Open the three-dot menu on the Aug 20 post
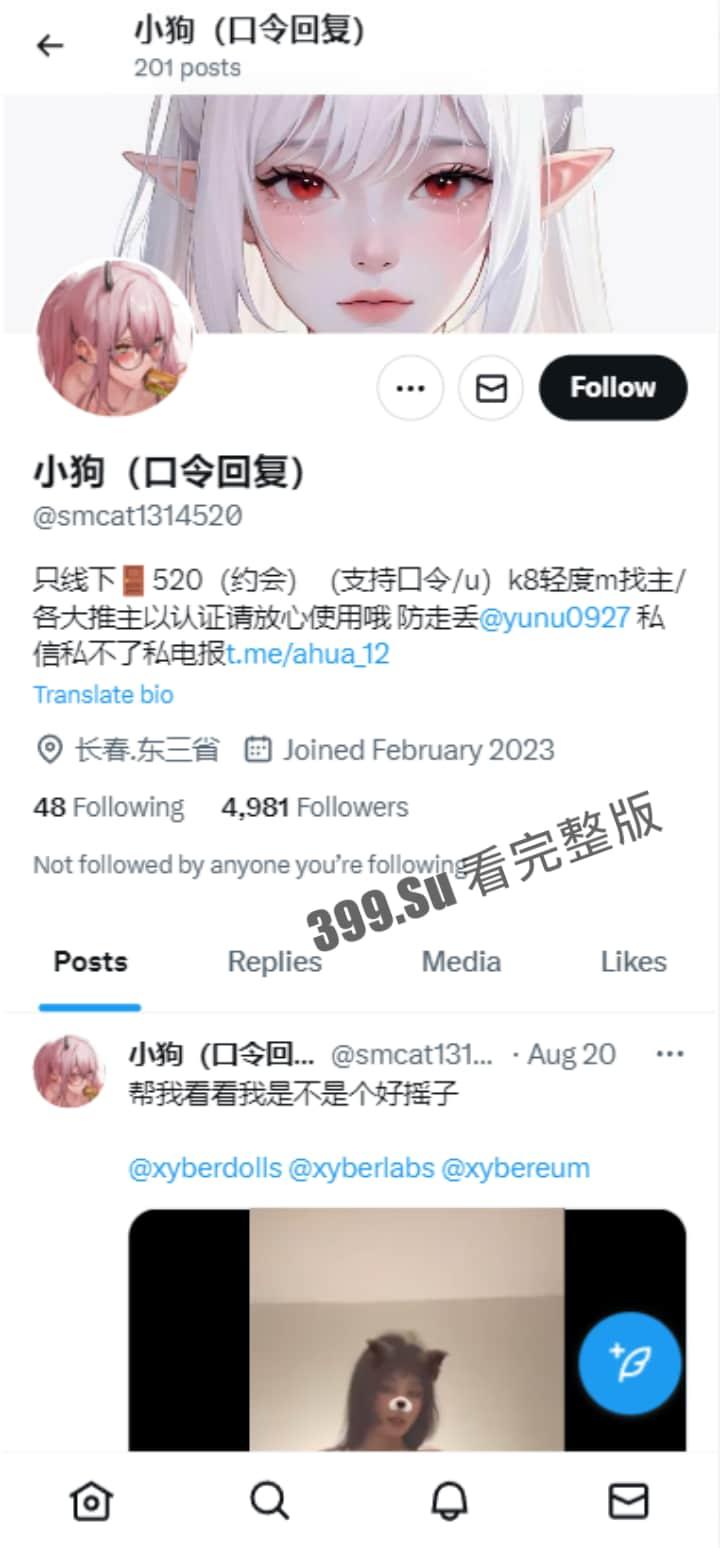Viewport: 720px width, 1548px height. pos(668,1054)
